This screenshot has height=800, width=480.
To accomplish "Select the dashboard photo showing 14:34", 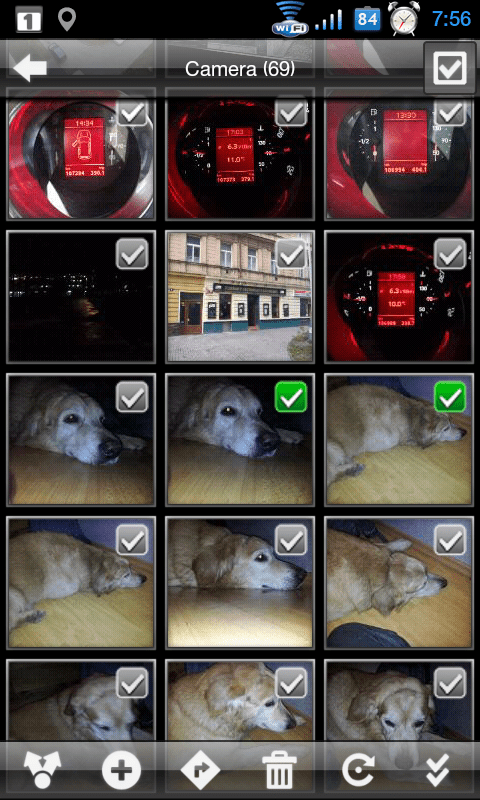I will (132, 111).
